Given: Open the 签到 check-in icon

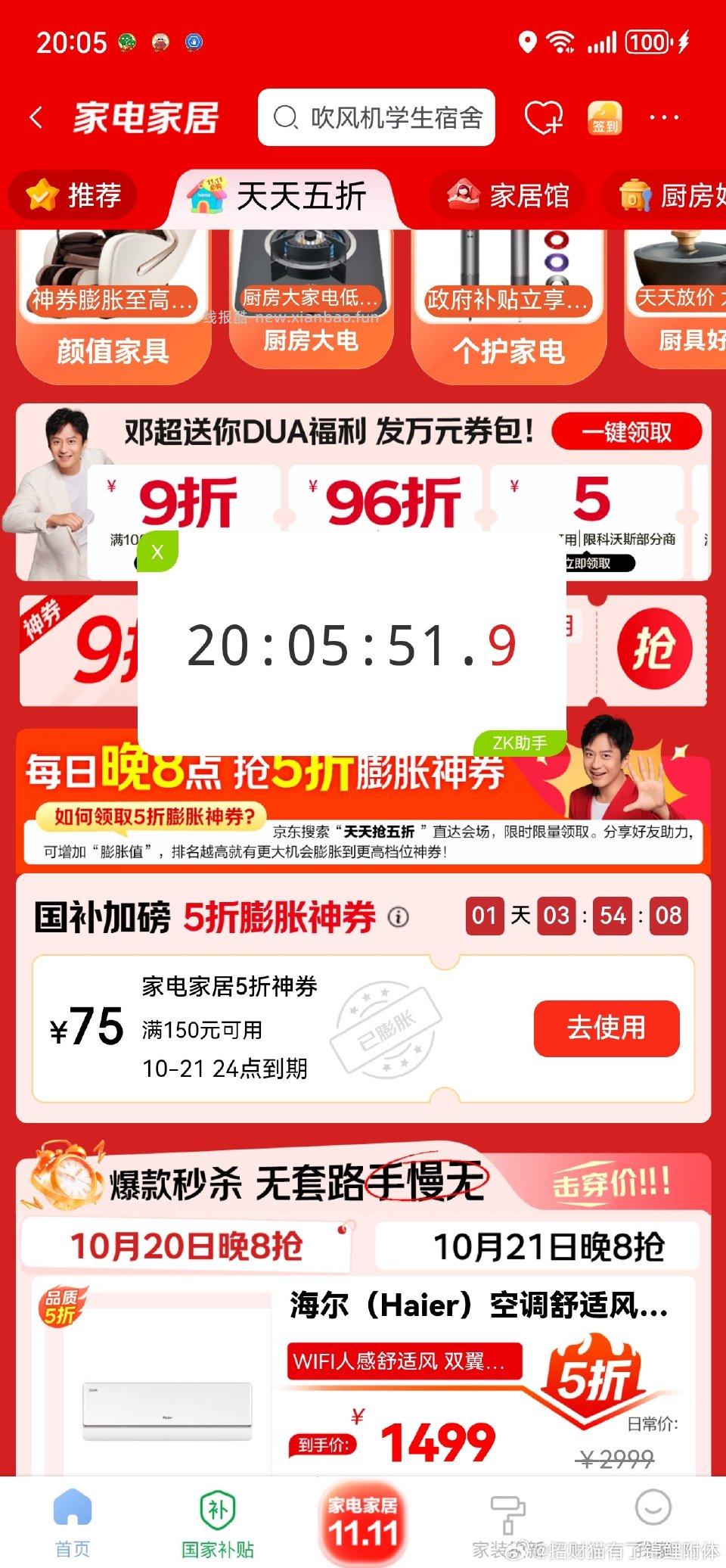Looking at the screenshot, I should [604, 118].
